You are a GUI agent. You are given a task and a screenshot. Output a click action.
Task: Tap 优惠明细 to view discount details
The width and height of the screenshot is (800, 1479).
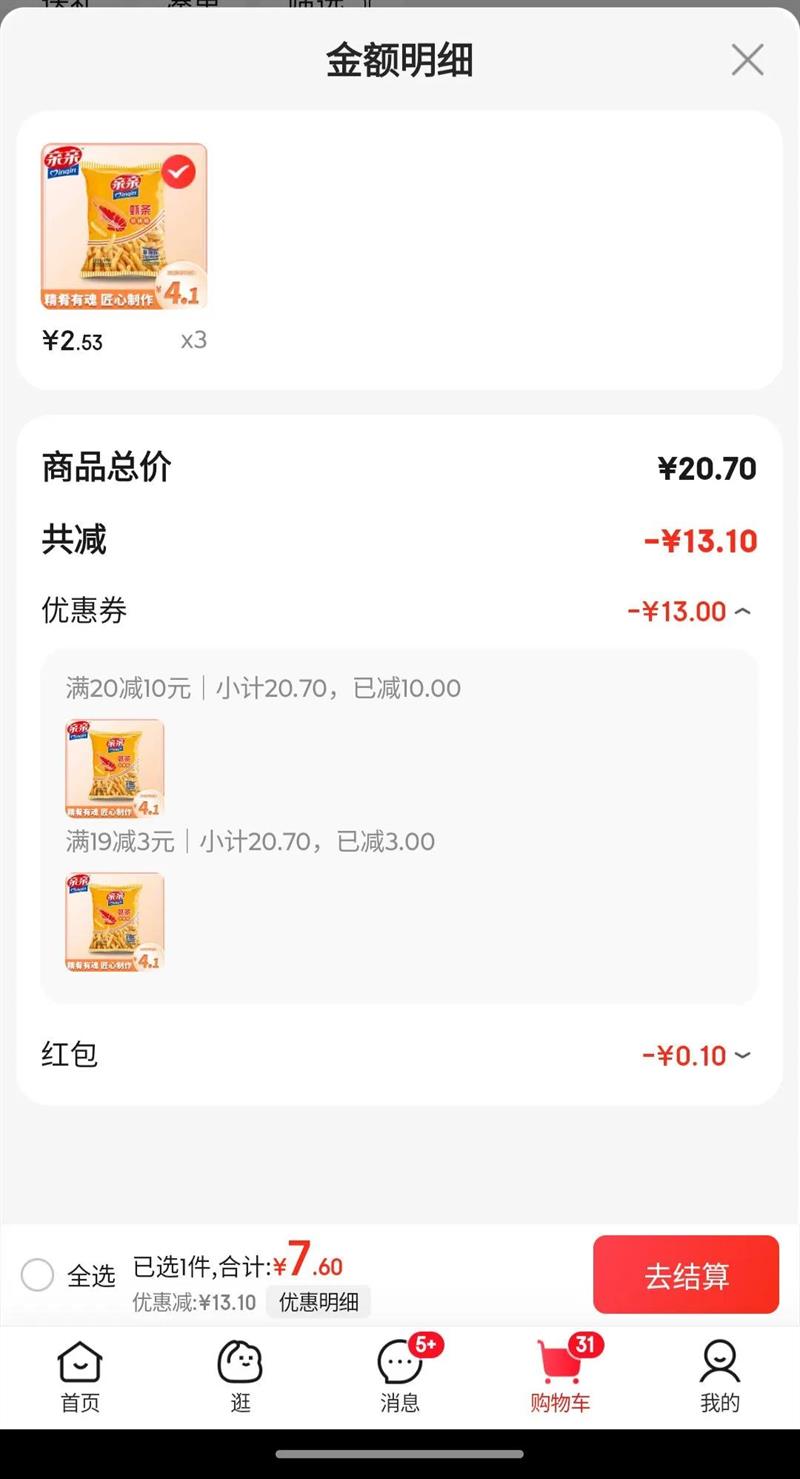(x=318, y=1302)
